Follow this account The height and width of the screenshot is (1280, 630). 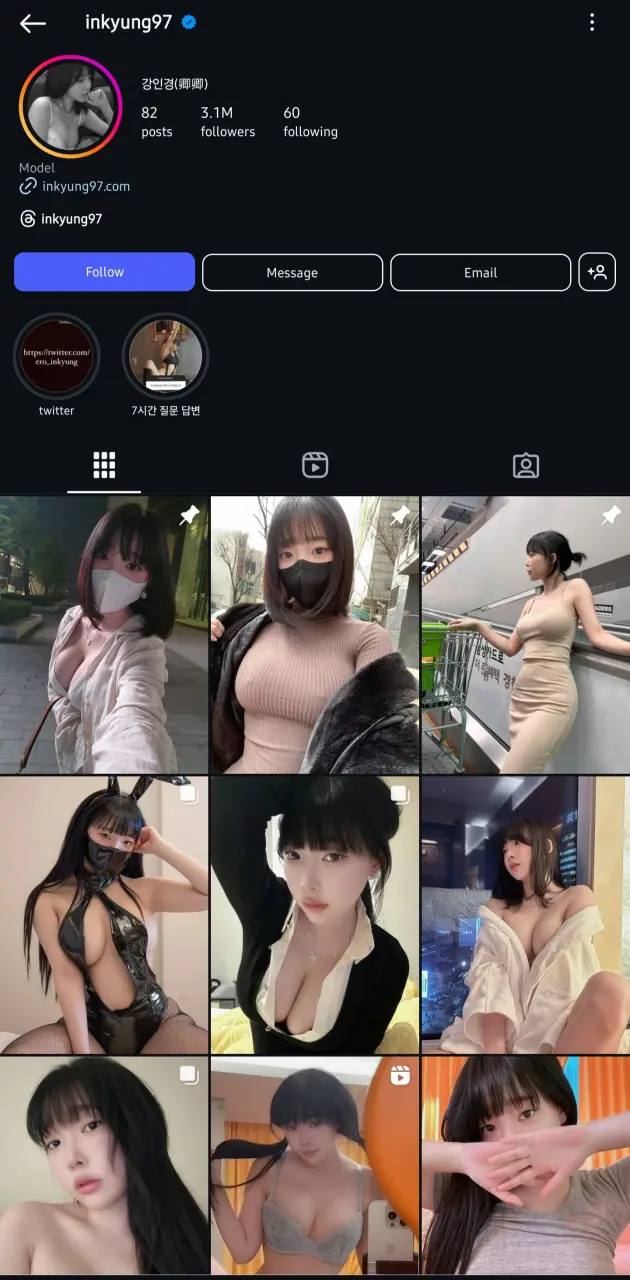click(x=104, y=272)
